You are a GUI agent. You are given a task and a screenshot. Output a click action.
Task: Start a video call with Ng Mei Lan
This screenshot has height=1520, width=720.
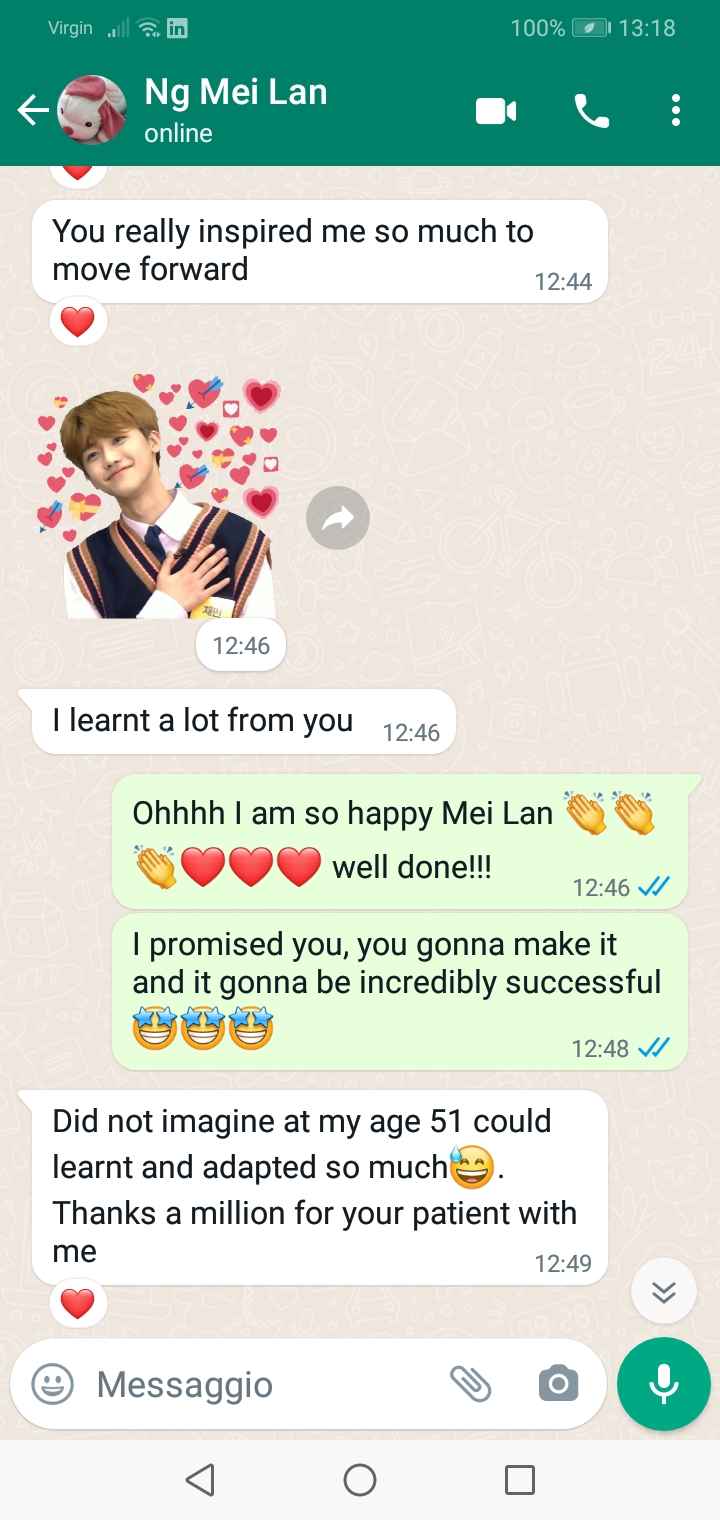point(496,111)
